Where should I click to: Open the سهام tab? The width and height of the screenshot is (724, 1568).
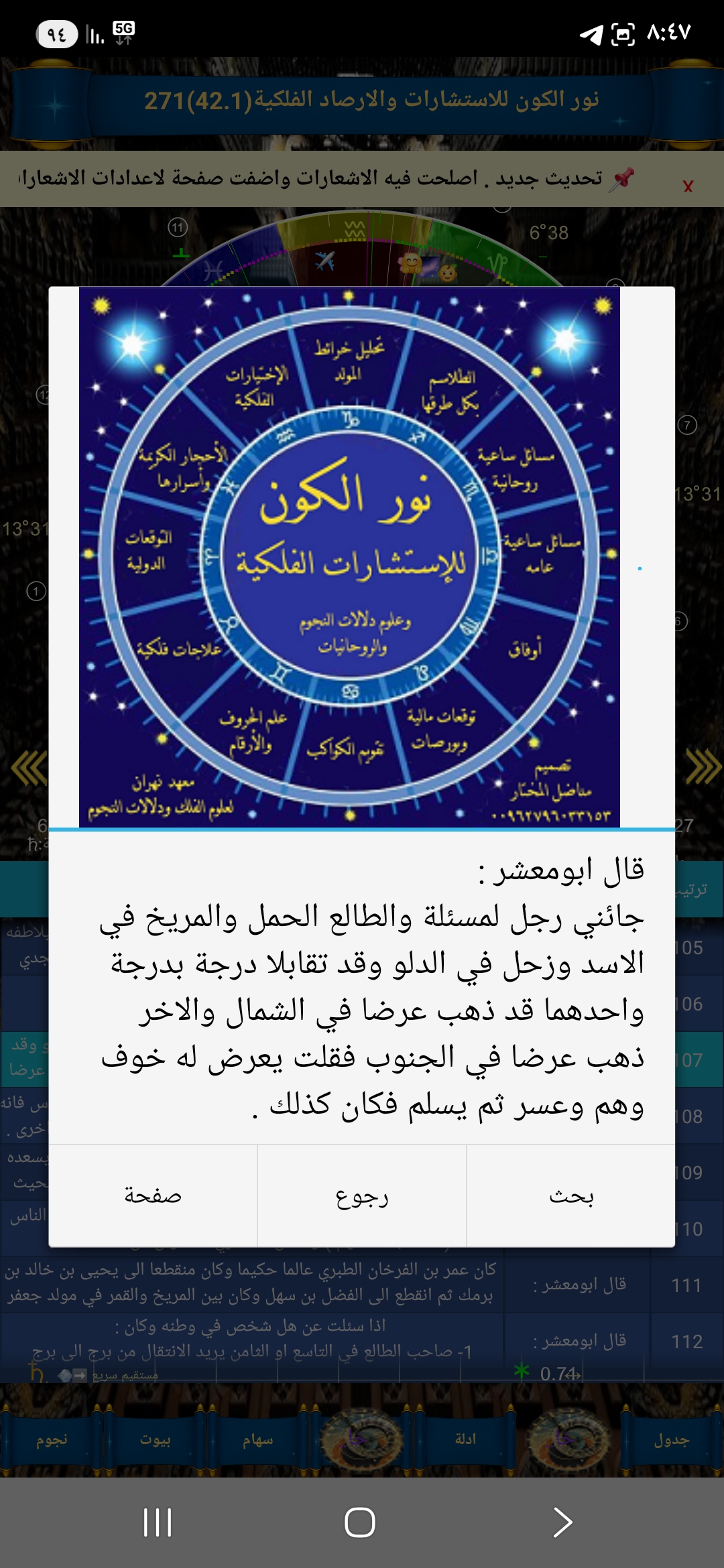[x=258, y=1439]
